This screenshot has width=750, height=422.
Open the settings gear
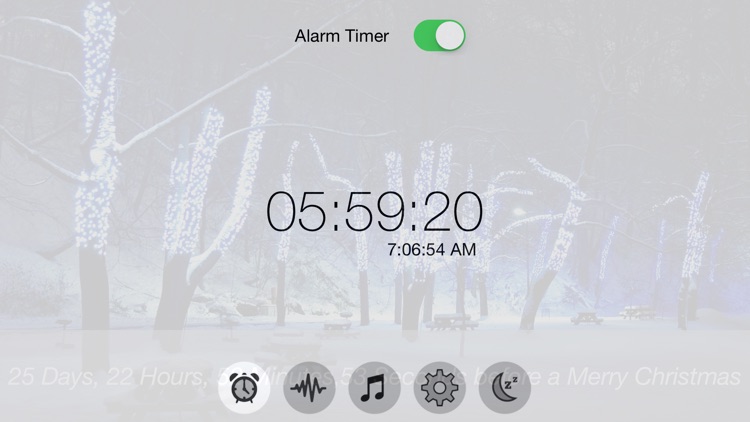click(439, 387)
